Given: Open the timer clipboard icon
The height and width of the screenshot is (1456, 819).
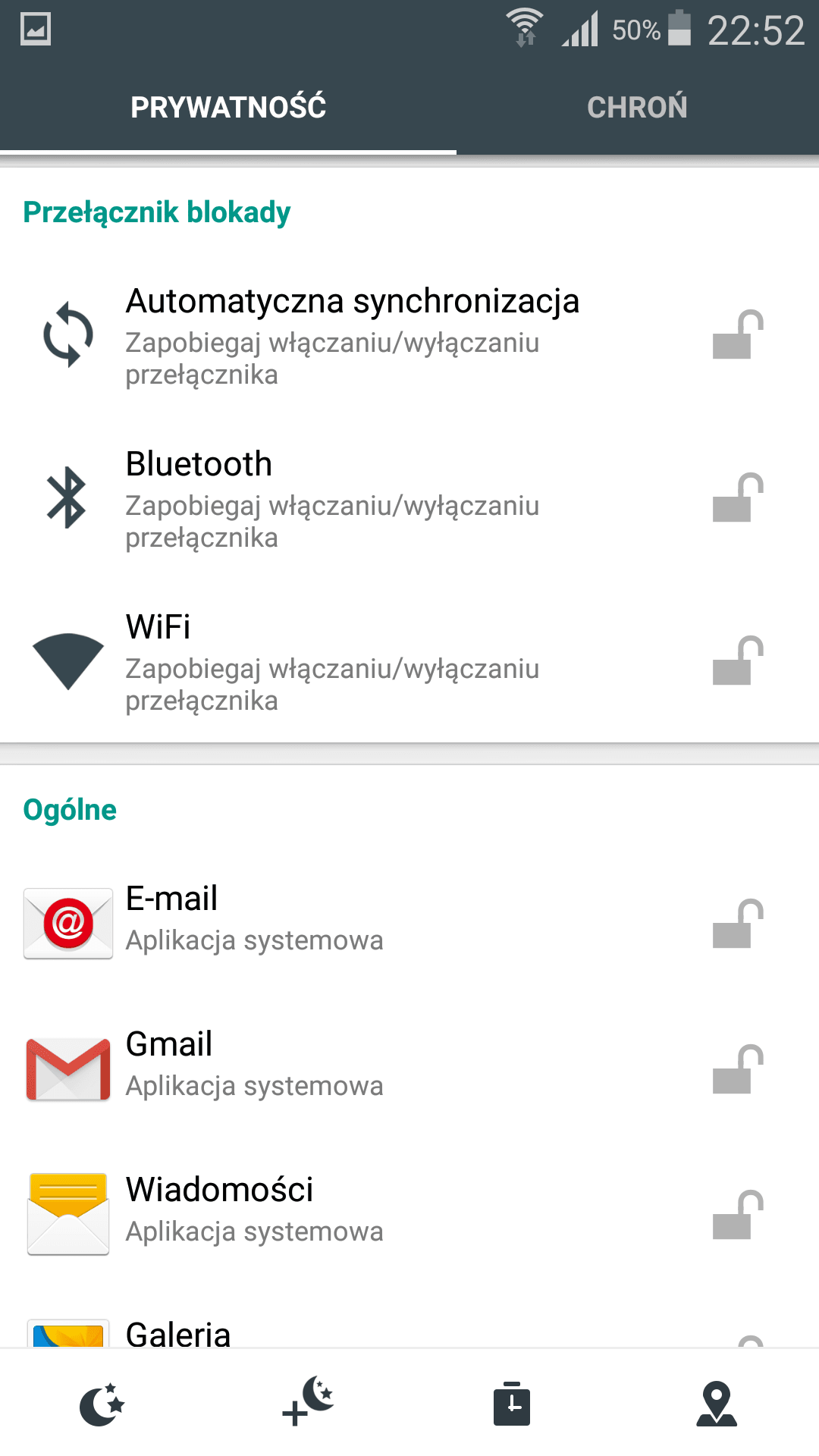Looking at the screenshot, I should pyautogui.click(x=512, y=1404).
